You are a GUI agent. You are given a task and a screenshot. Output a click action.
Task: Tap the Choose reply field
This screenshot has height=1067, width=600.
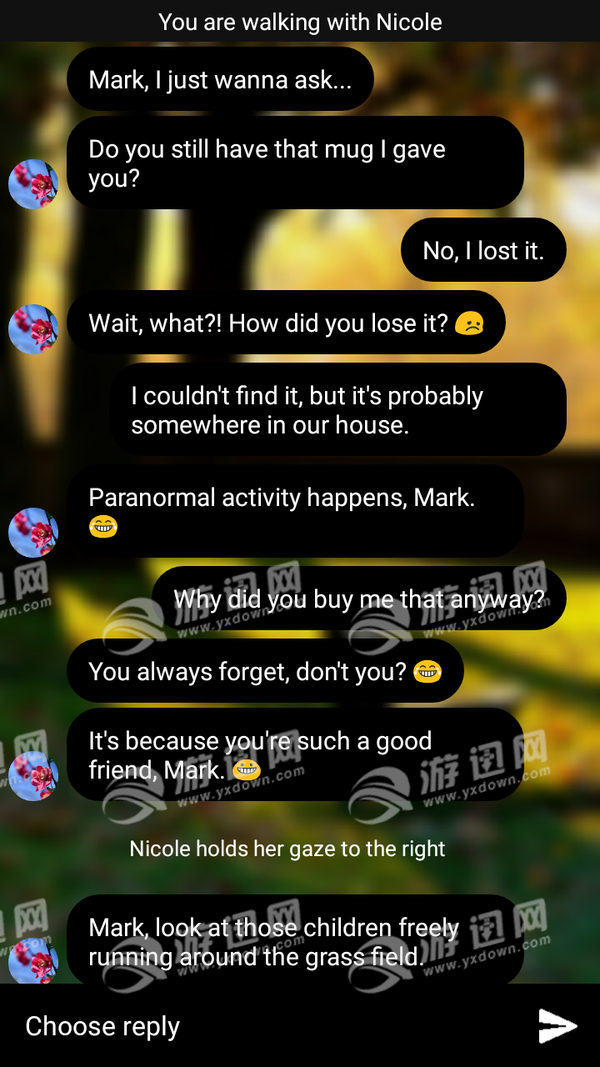click(x=265, y=1025)
